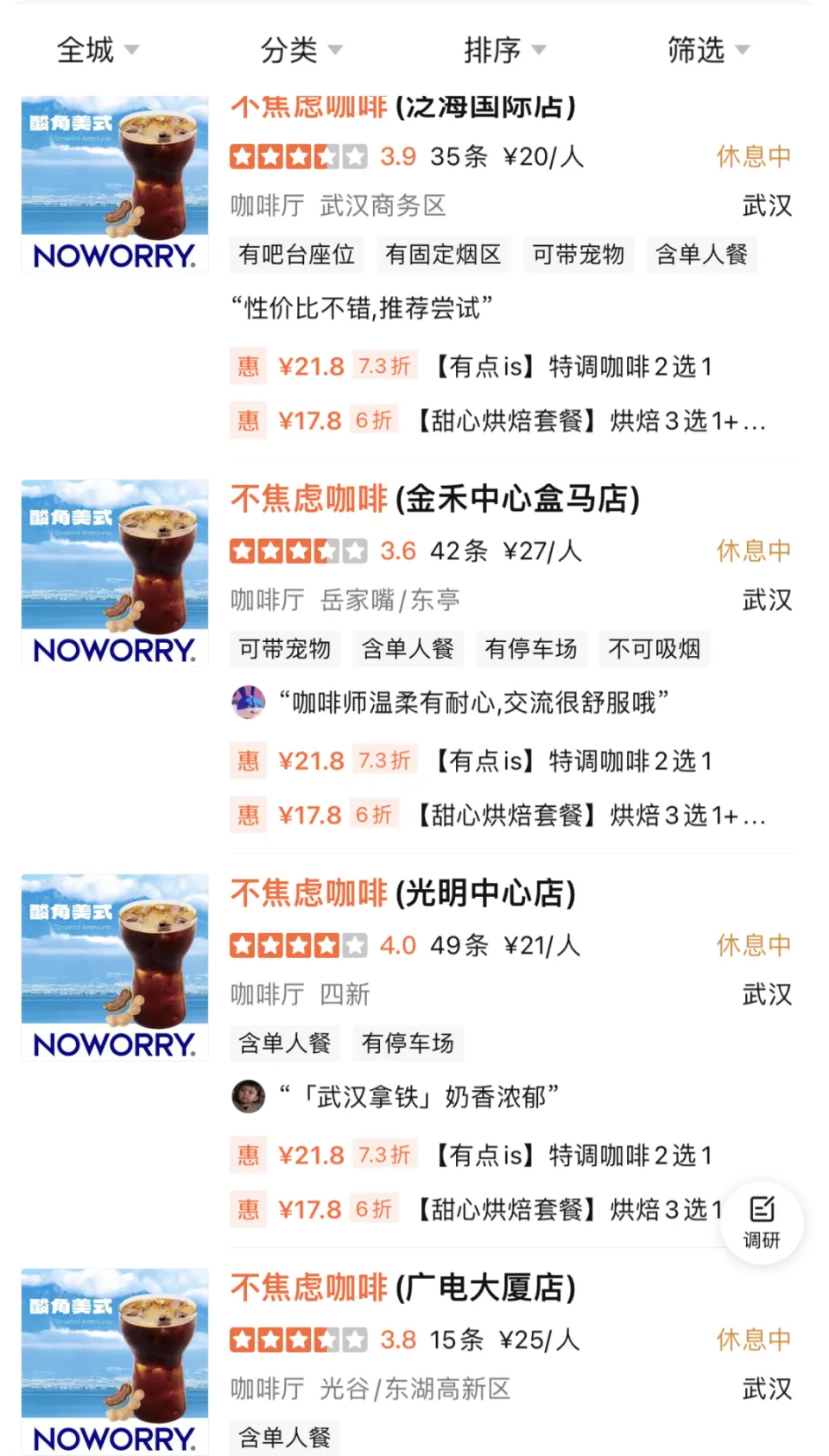Toggle the 可带宠物 tag on 金禾中心盒马店
This screenshot has width=829, height=1456.
coord(285,649)
